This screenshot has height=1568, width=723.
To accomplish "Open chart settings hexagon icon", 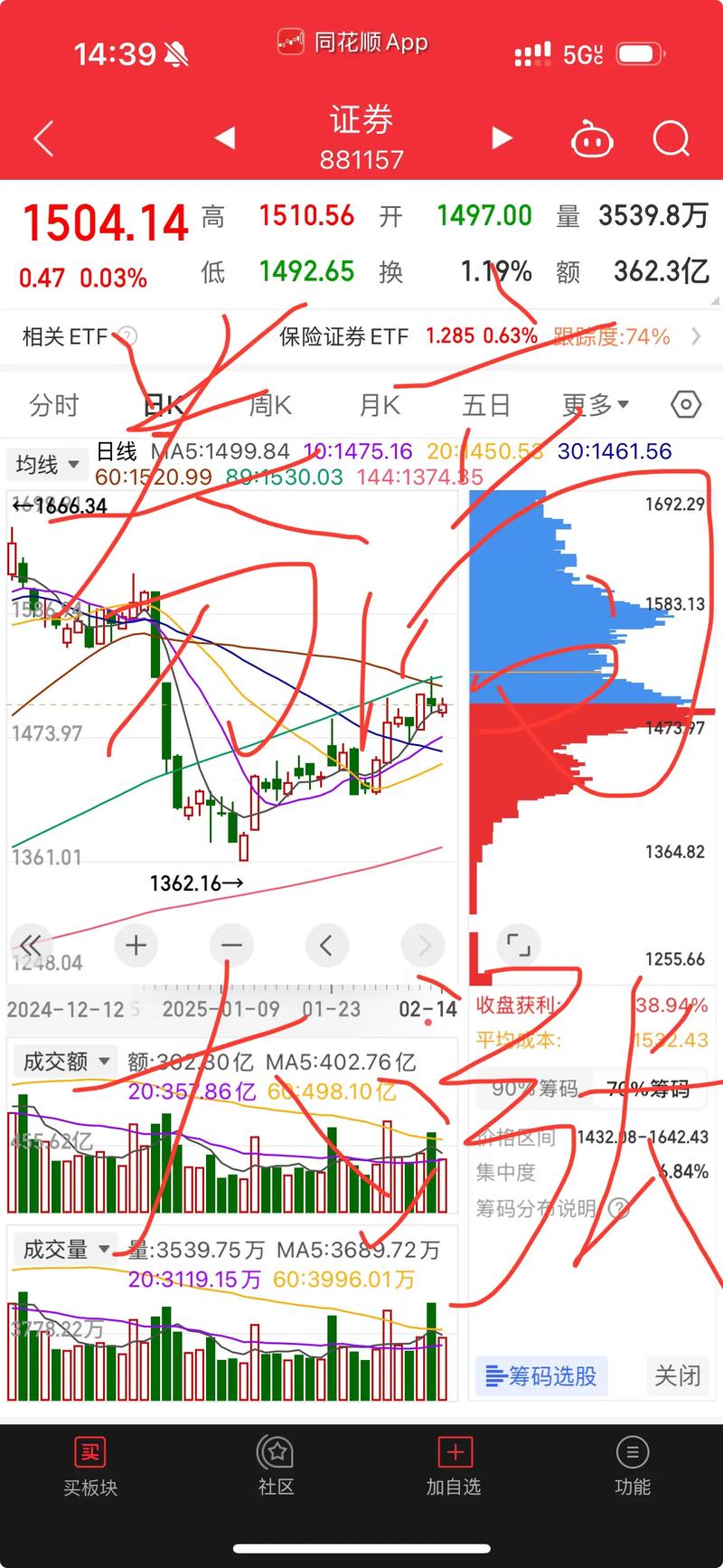I will (x=686, y=404).
